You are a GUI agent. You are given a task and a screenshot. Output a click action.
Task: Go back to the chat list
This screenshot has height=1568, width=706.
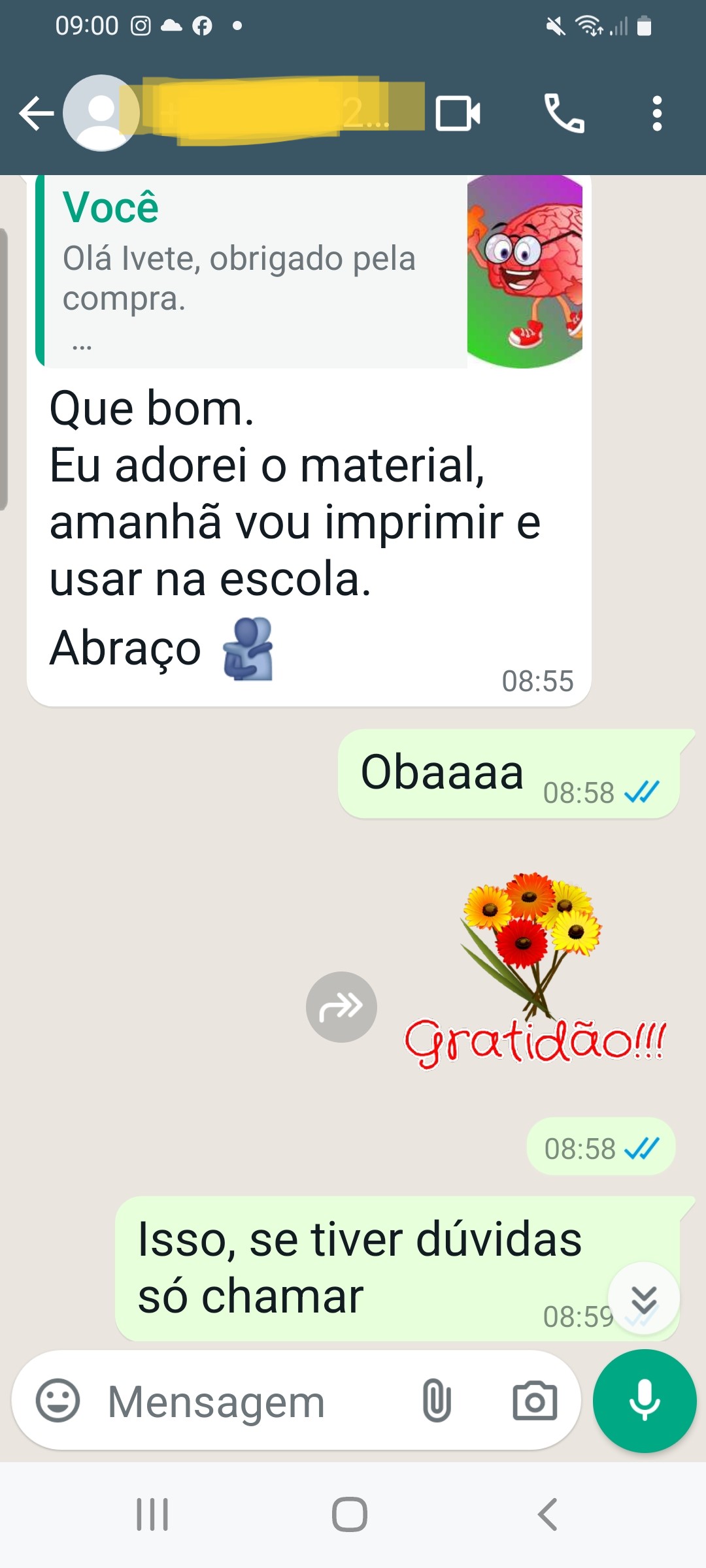click(36, 114)
